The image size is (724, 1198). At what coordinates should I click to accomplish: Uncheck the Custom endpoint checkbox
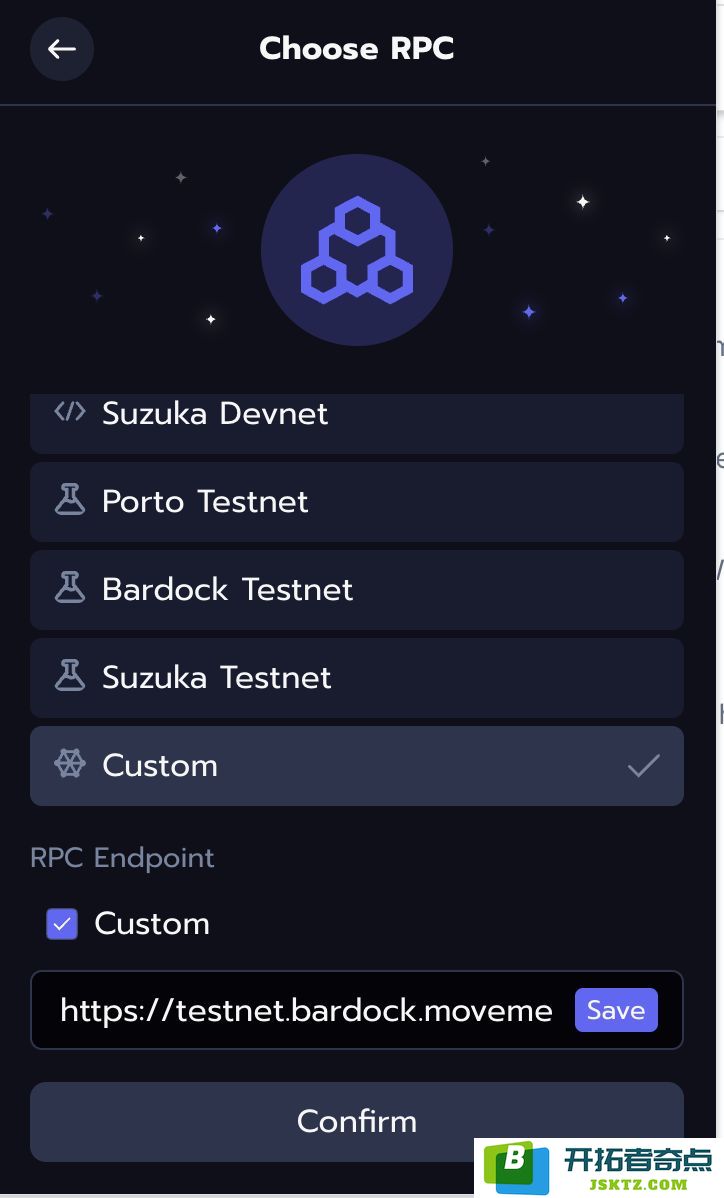click(x=62, y=924)
